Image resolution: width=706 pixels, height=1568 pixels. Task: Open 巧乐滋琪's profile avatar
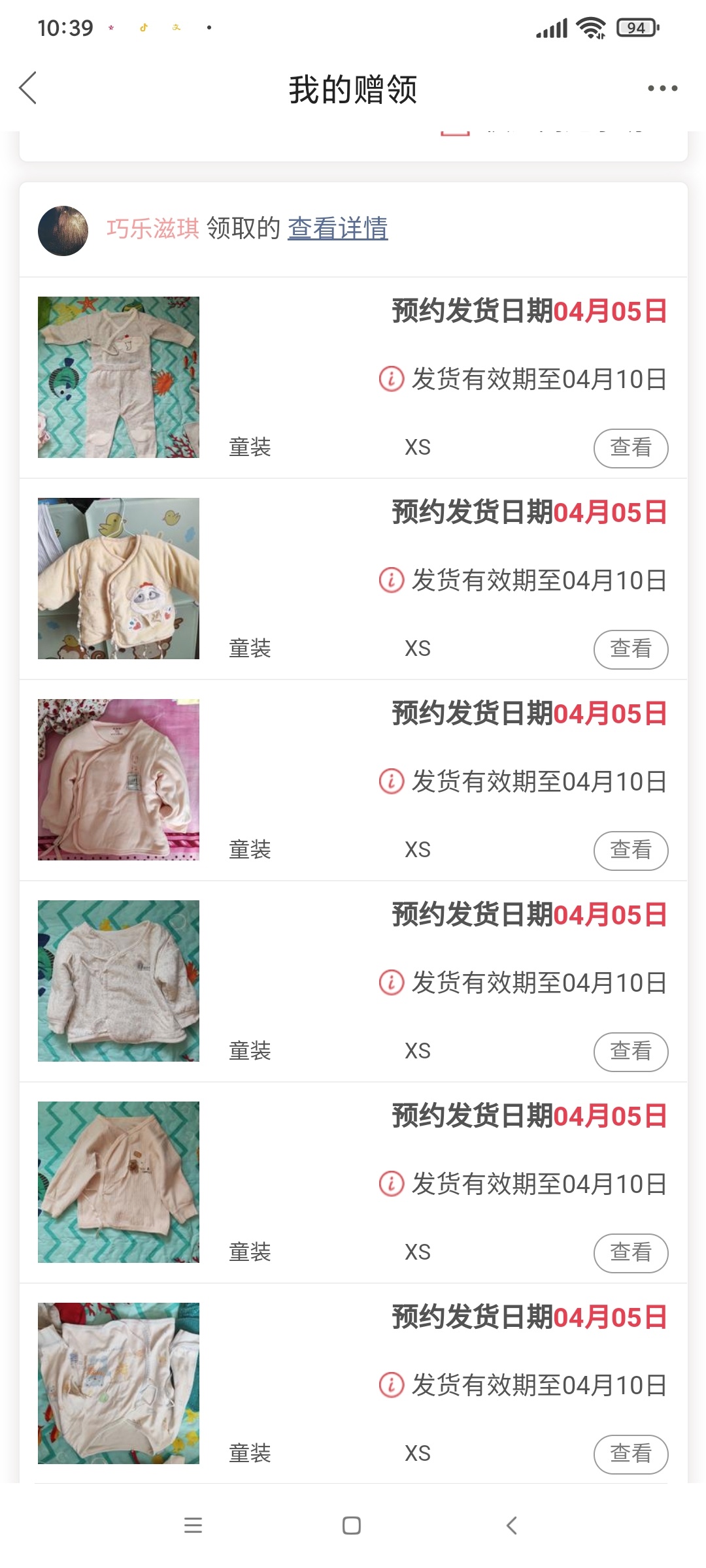pos(63,231)
